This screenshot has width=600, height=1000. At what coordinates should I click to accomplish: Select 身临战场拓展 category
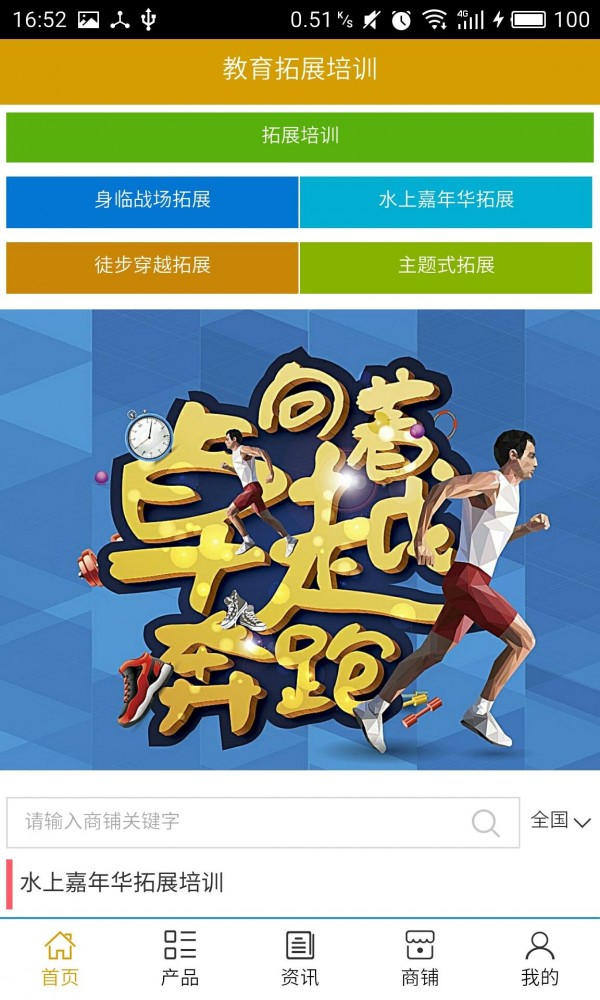click(152, 201)
